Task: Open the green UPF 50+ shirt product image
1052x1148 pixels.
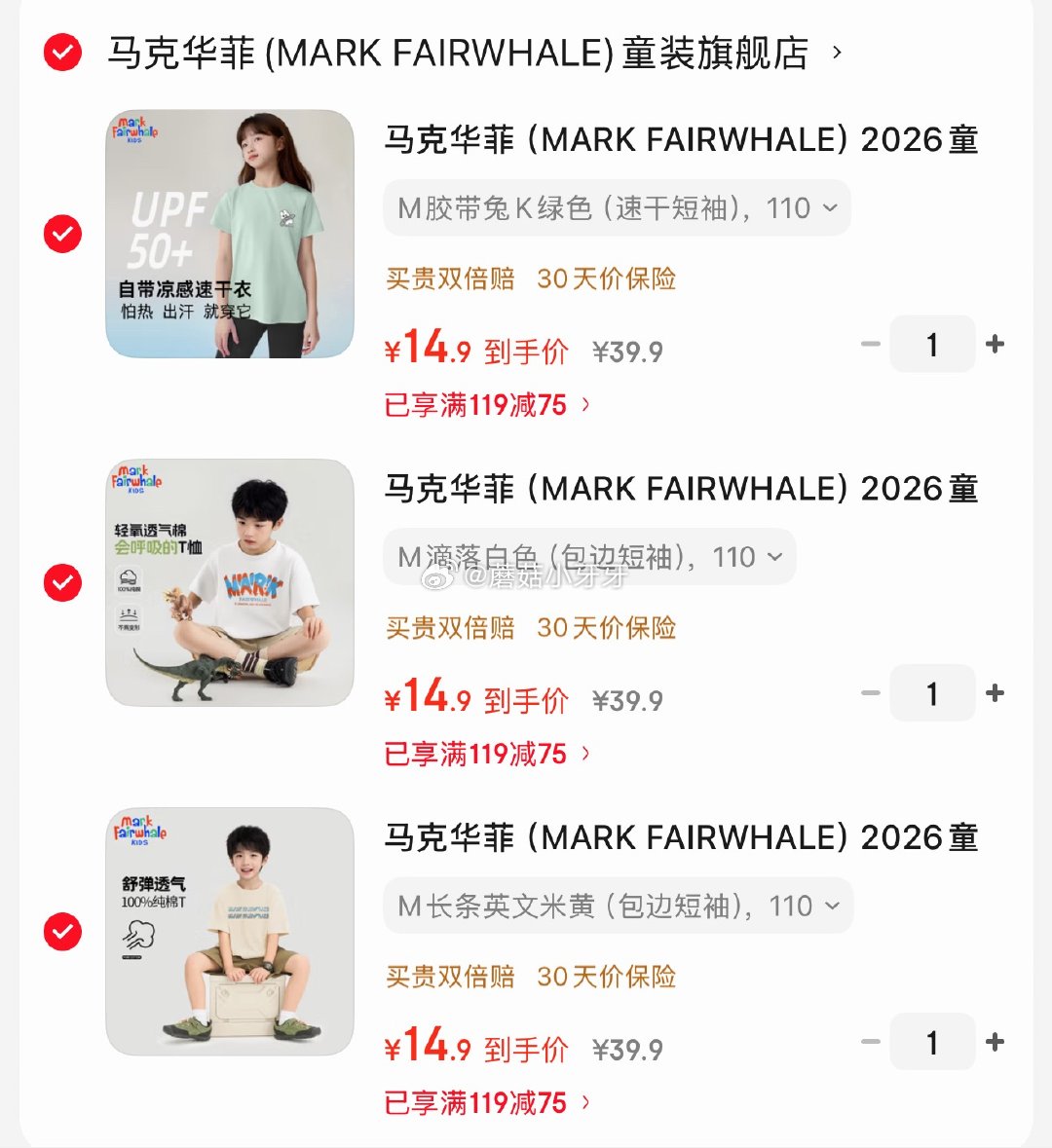Action: (230, 234)
